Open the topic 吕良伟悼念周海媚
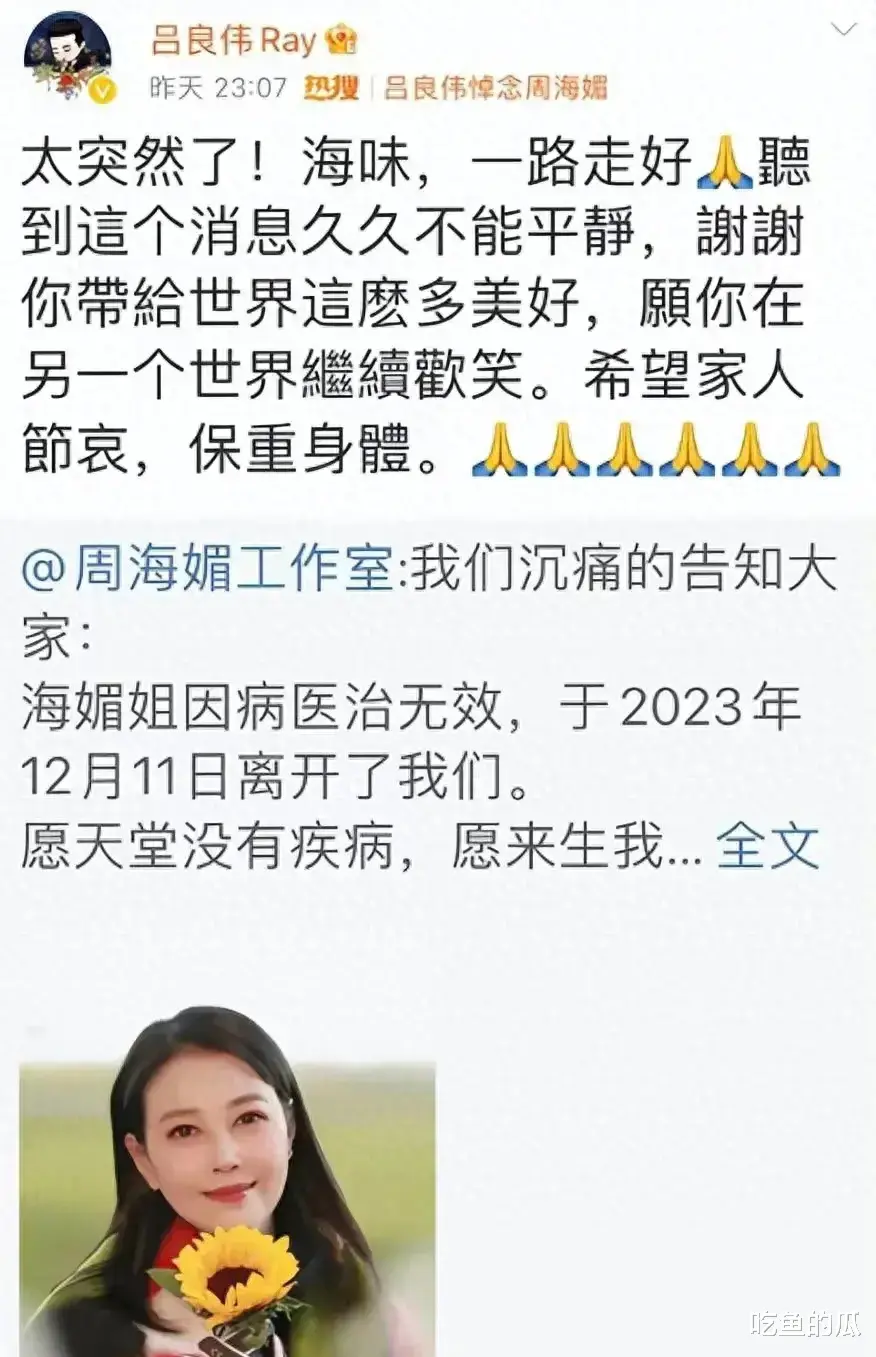 [495, 85]
